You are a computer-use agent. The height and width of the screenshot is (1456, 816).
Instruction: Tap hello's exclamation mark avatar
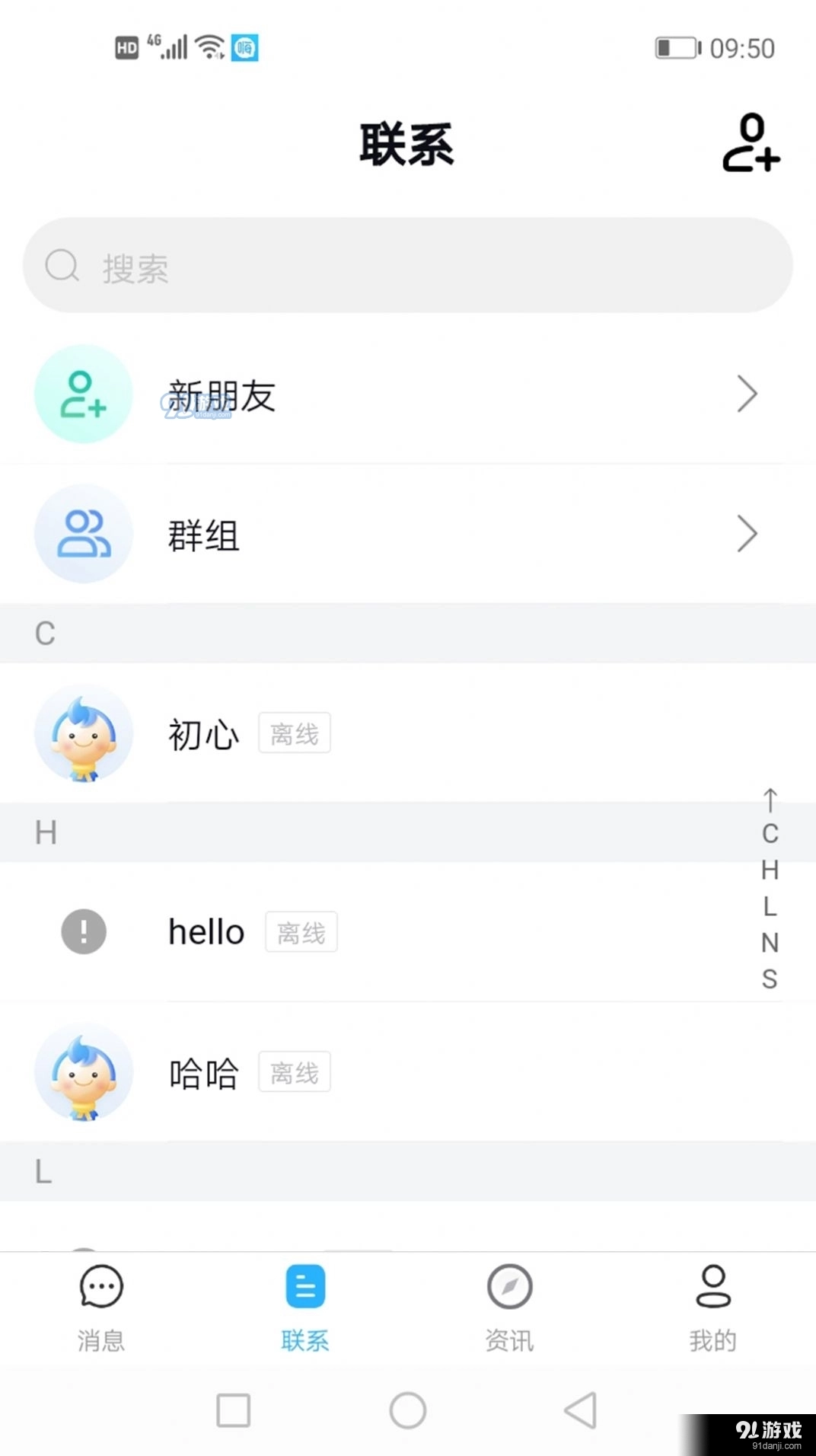[x=83, y=931]
